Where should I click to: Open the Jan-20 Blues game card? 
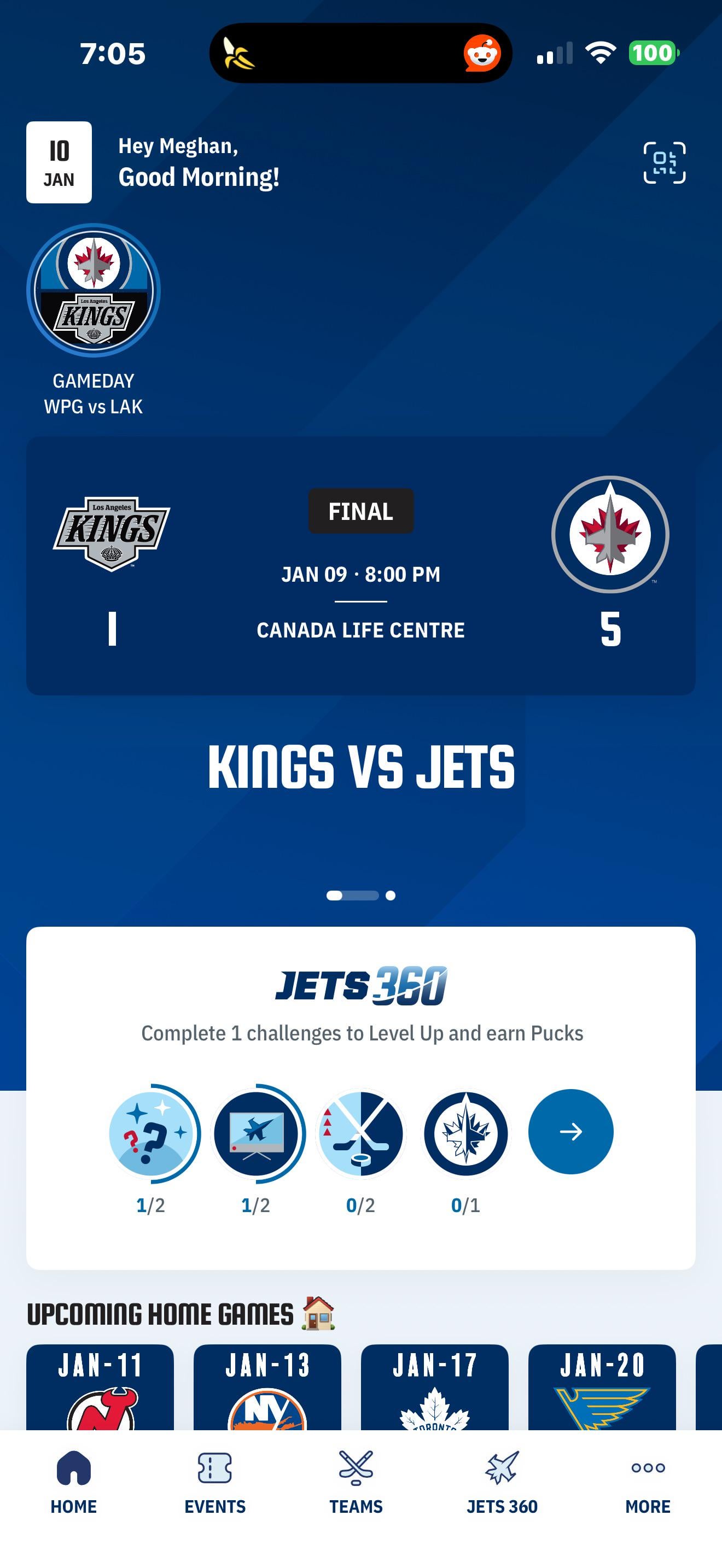click(x=602, y=1388)
